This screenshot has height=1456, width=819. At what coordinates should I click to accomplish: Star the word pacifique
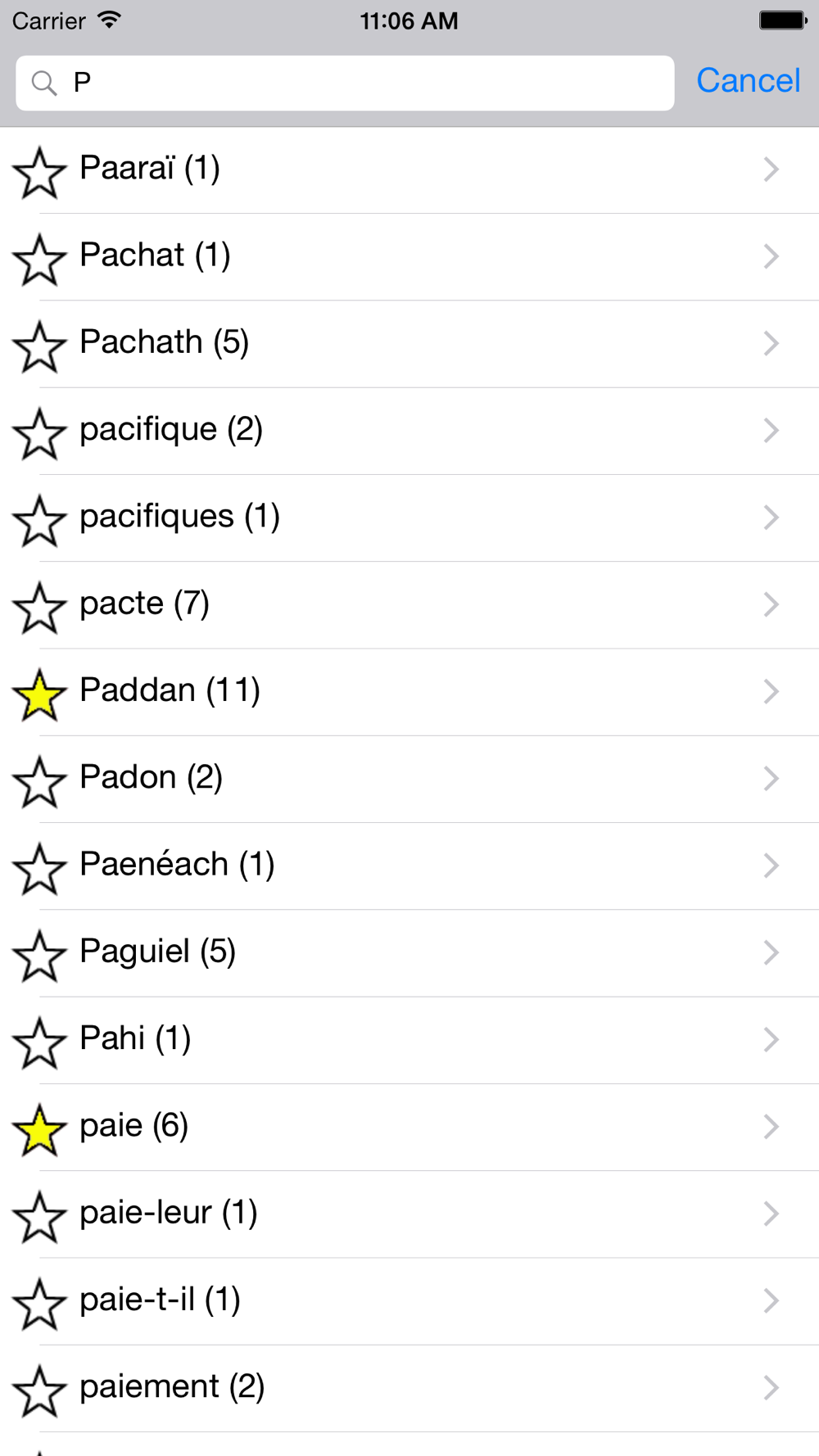(x=39, y=432)
